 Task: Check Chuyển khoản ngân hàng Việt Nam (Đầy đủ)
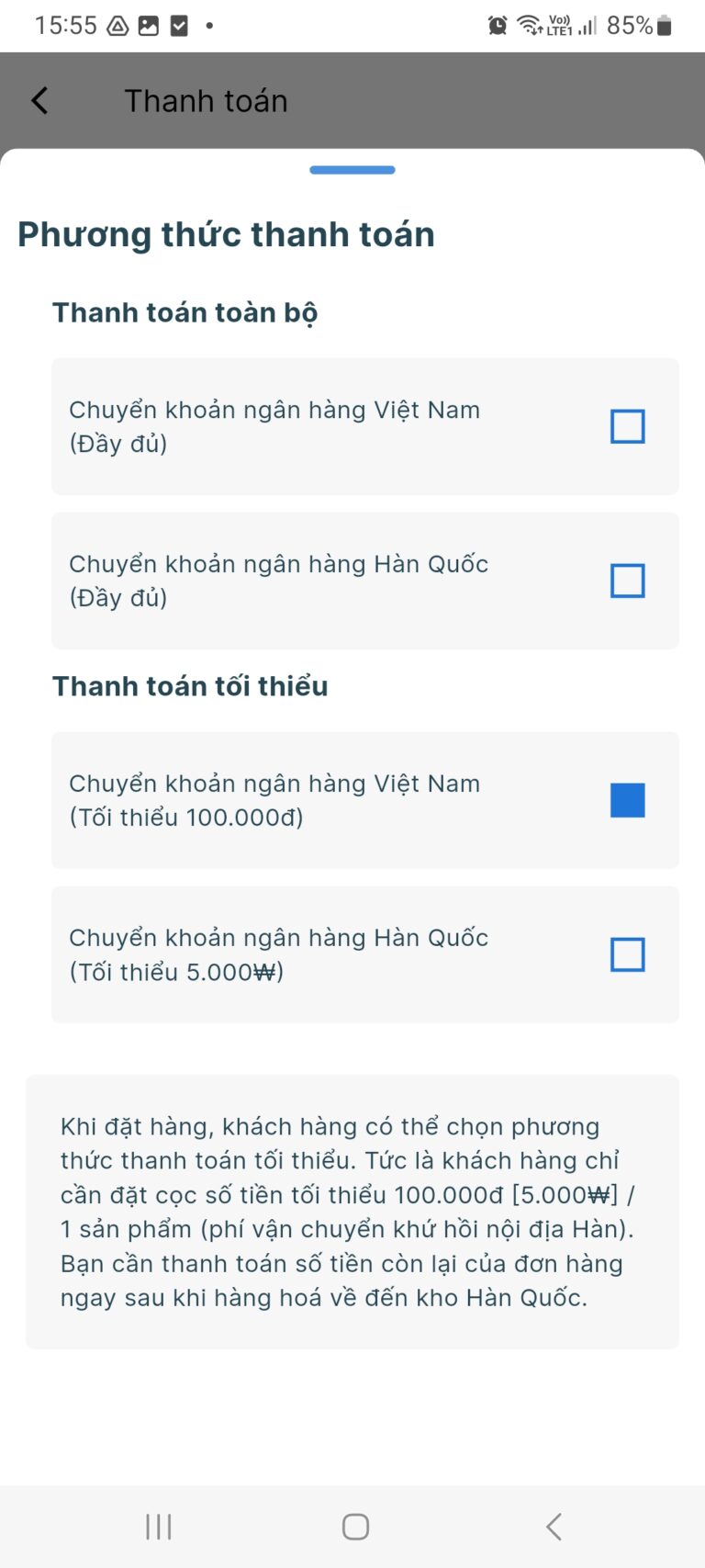(626, 425)
